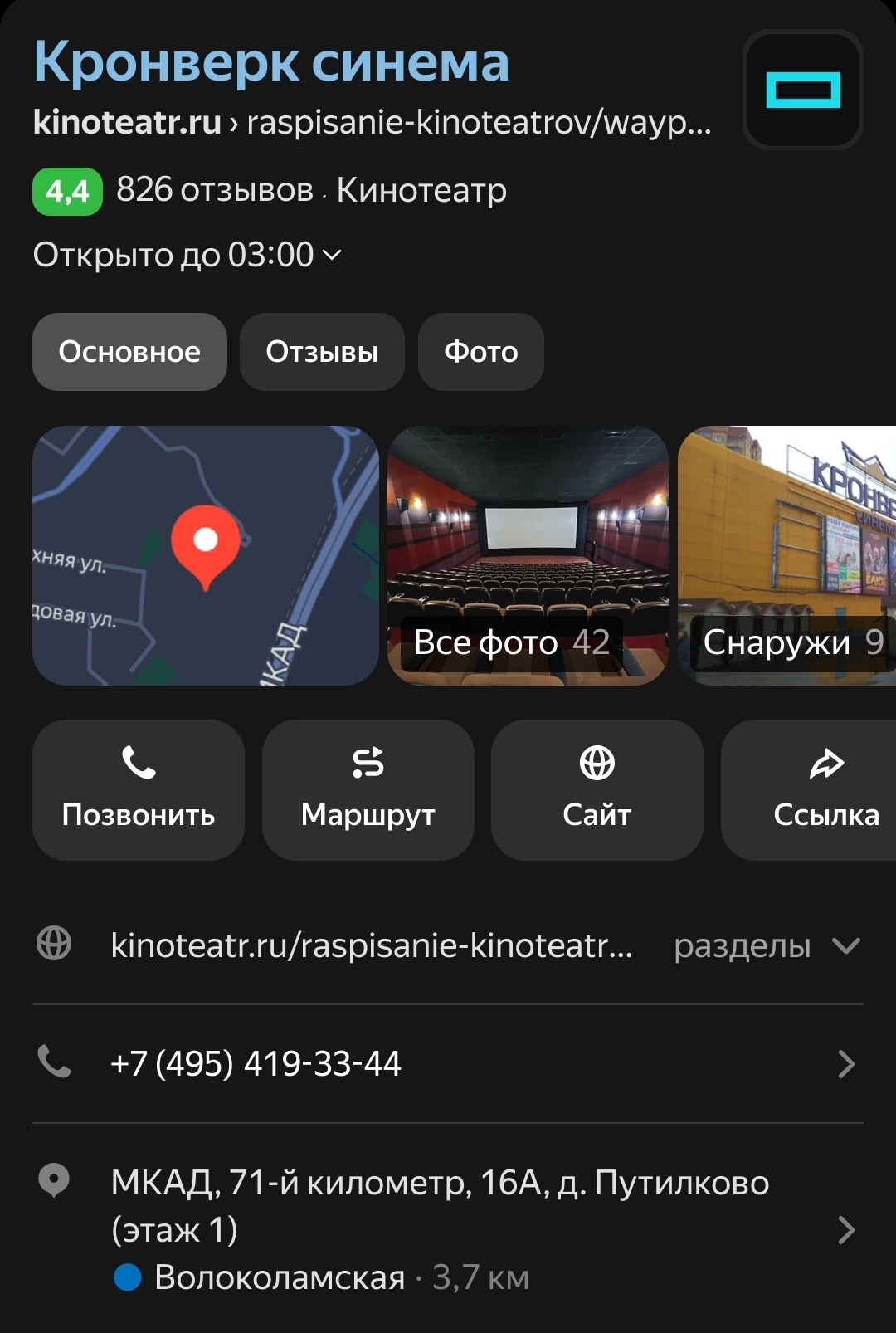Open the address МКАД, 71-й километр row
The width and height of the screenshot is (896, 1333).
click(440, 1206)
